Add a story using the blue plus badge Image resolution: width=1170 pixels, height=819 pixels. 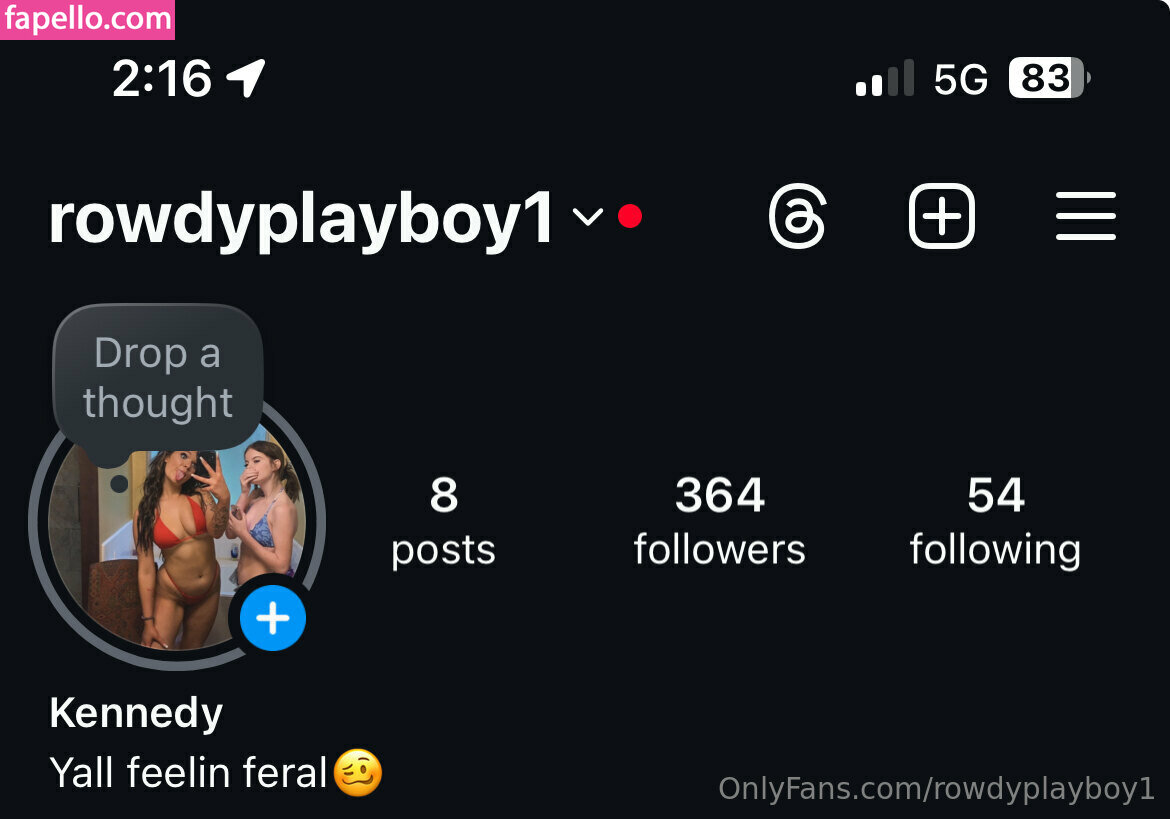(x=272, y=619)
